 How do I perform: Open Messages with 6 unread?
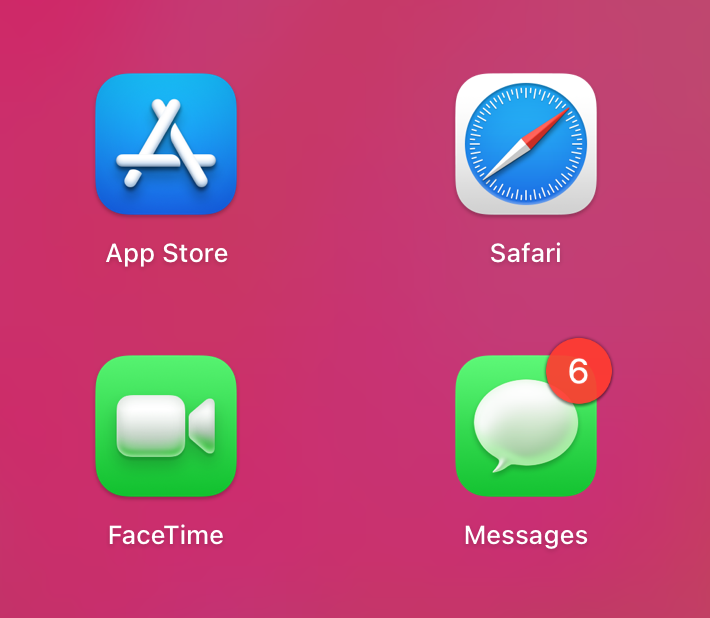pyautogui.click(x=526, y=428)
